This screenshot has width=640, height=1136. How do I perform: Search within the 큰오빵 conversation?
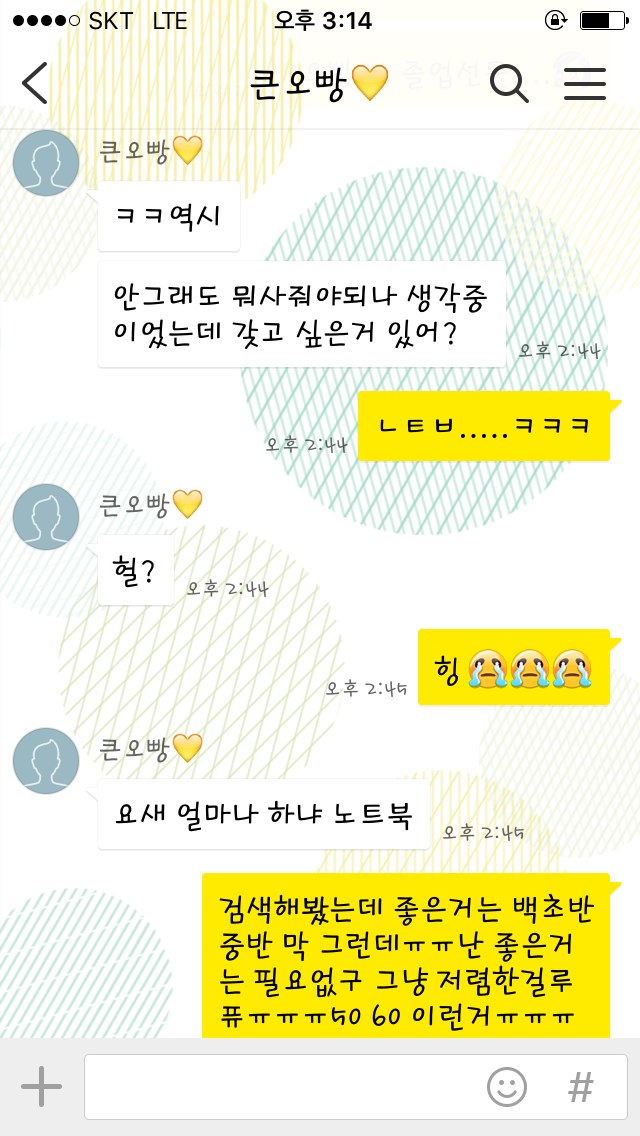coord(509,84)
